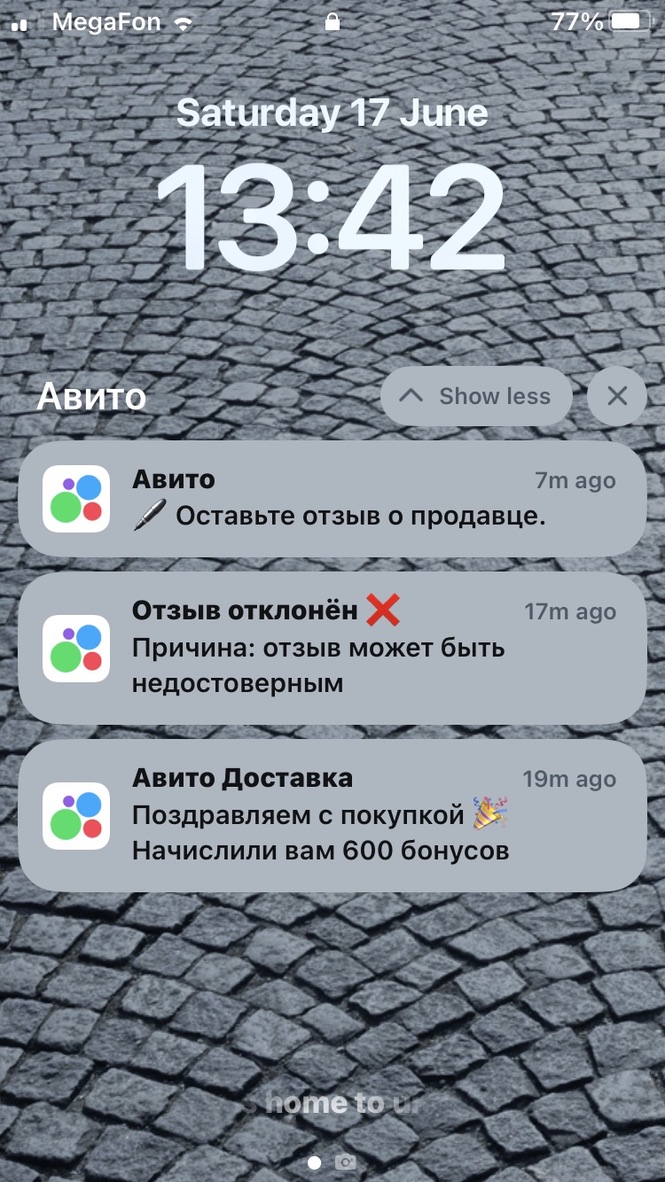Screen dimensions: 665x1182
Task: Dismiss the Авито notification group
Action: 617,396
